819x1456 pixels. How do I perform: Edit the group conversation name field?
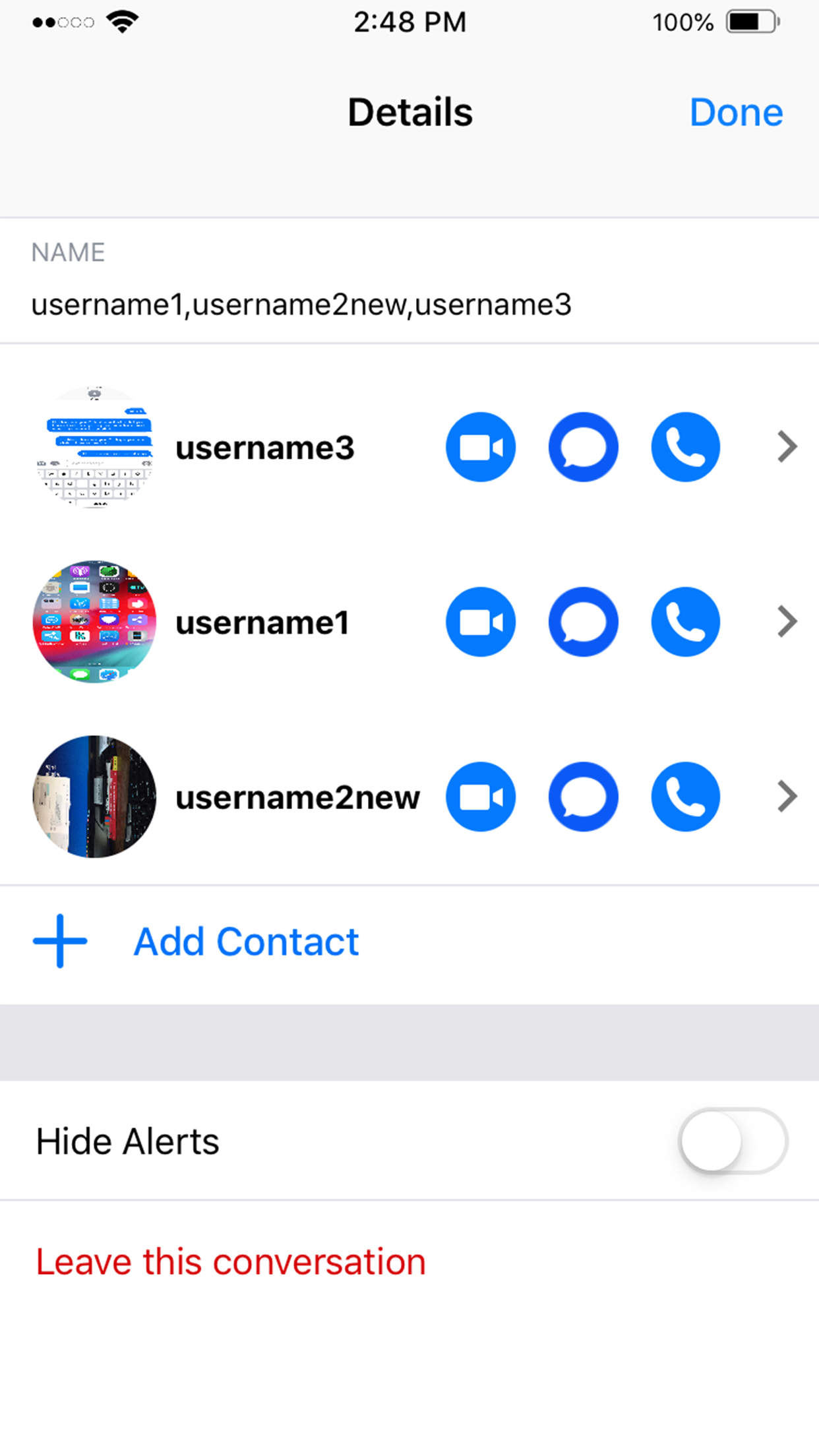point(302,305)
